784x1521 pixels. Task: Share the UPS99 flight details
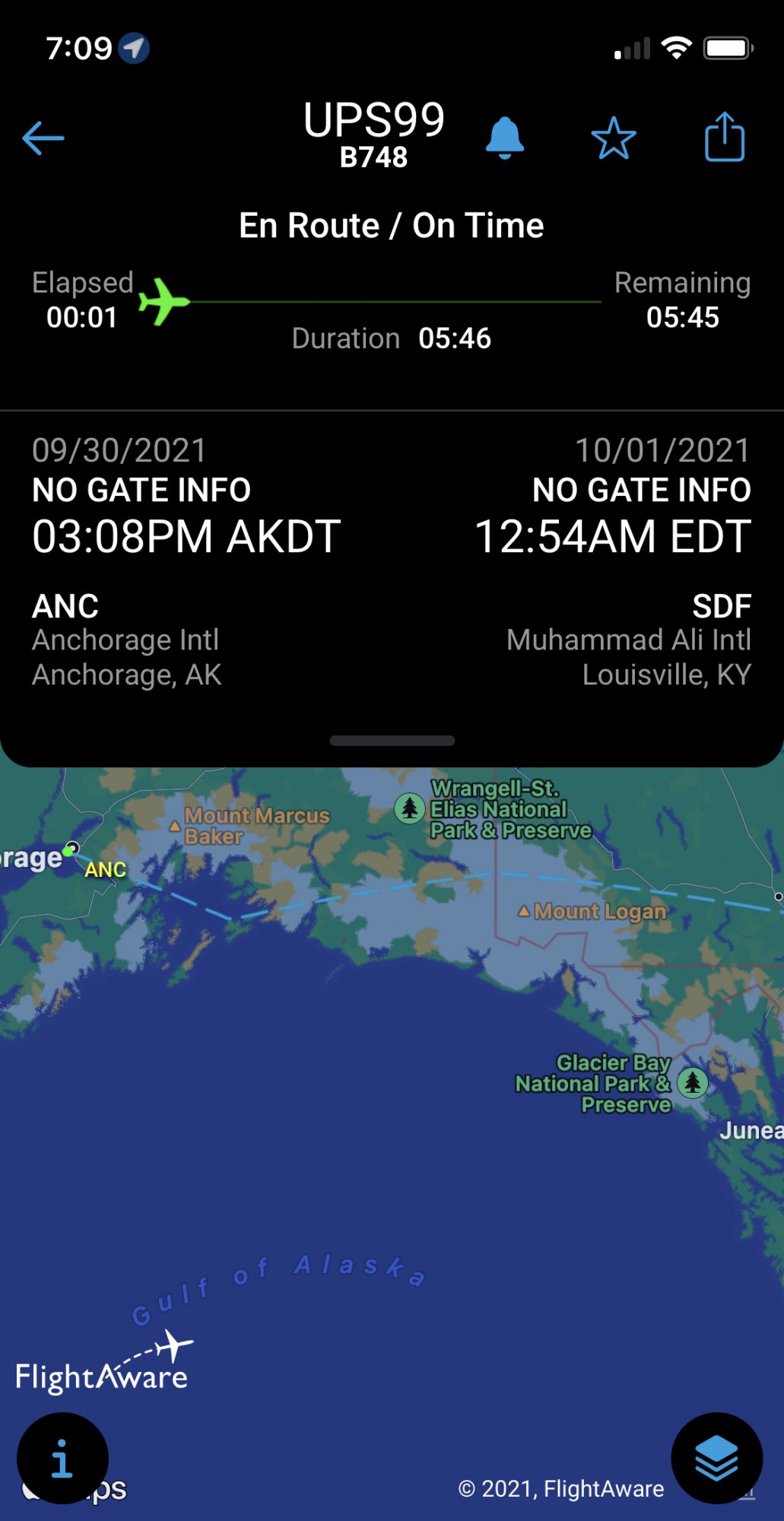pyautogui.click(x=725, y=136)
